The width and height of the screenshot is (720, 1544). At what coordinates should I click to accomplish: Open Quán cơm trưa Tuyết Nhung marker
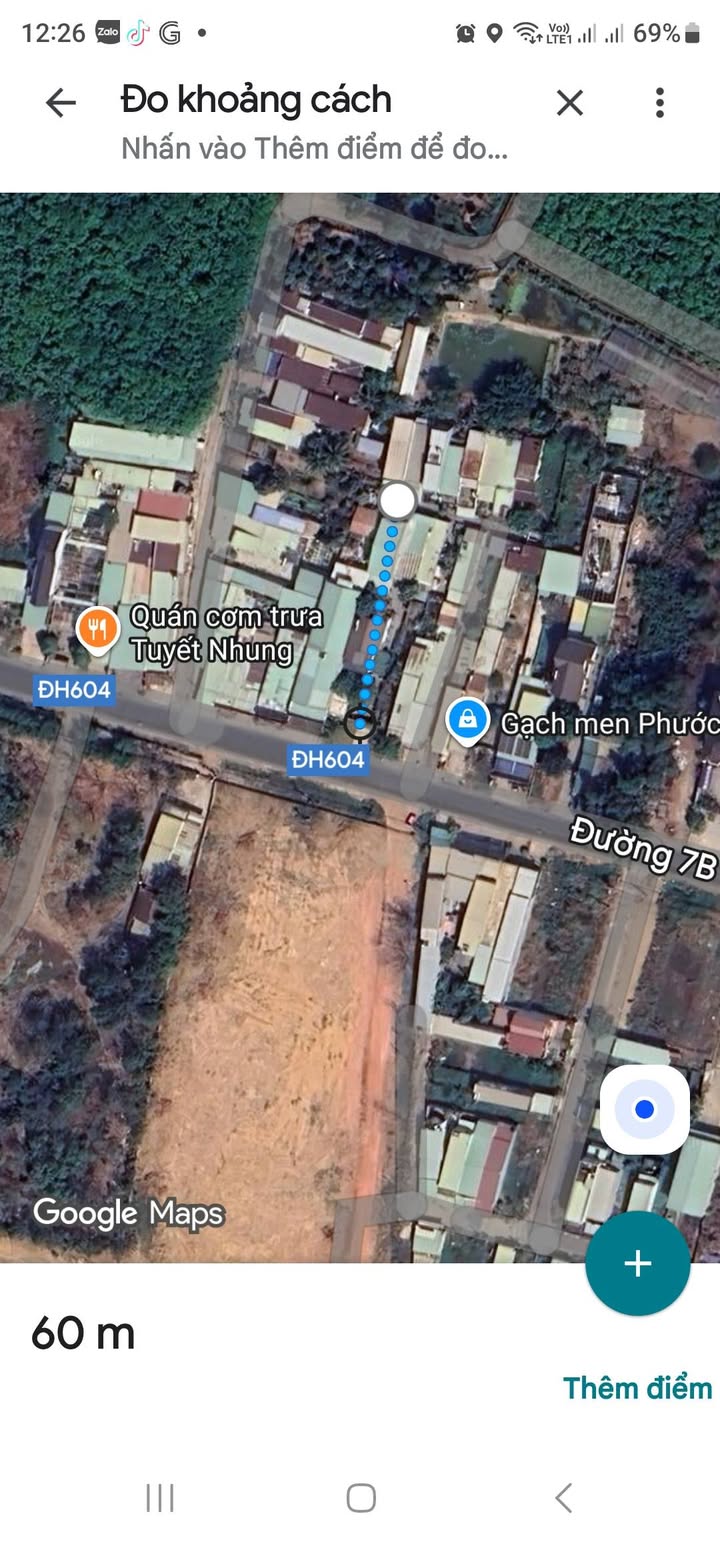98,631
